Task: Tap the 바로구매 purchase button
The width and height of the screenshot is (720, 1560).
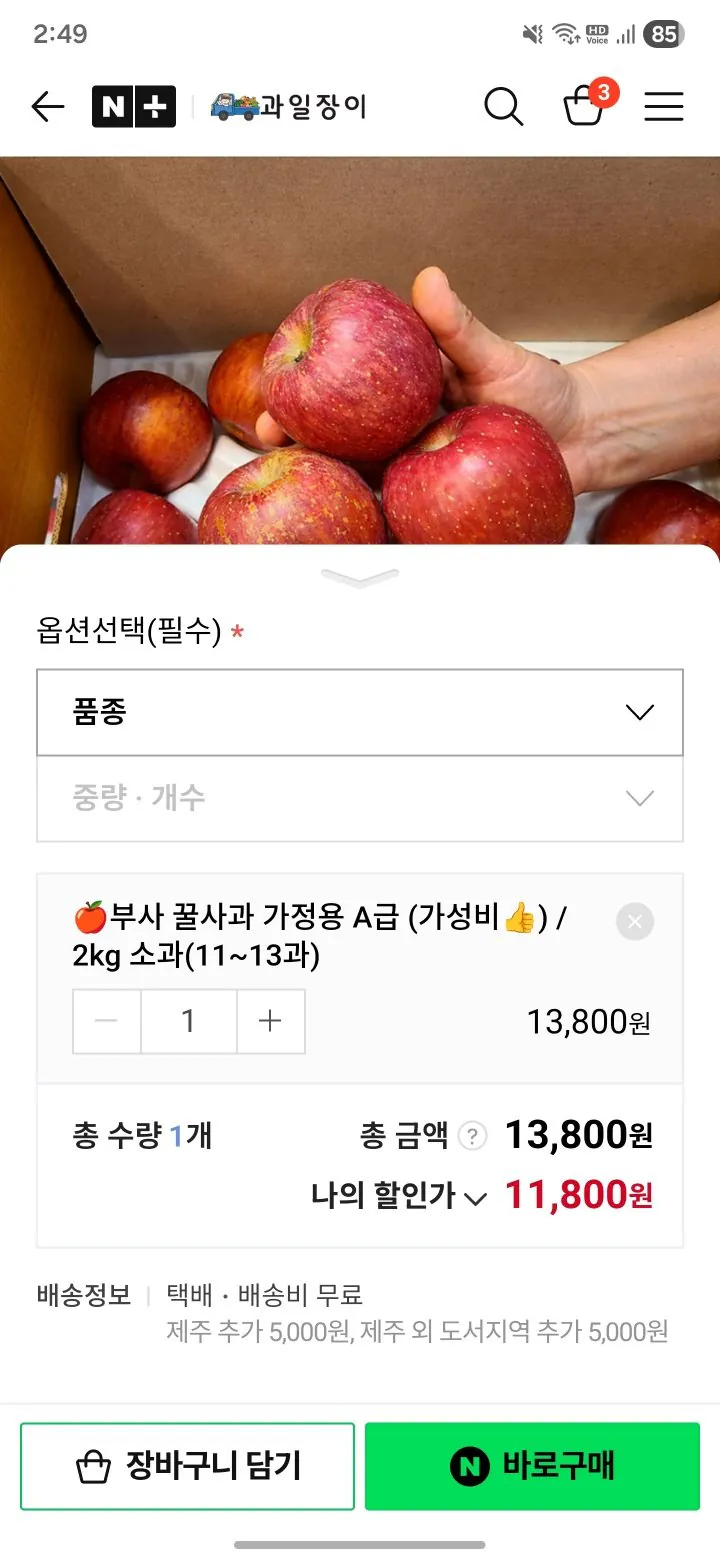Action: click(531, 1466)
